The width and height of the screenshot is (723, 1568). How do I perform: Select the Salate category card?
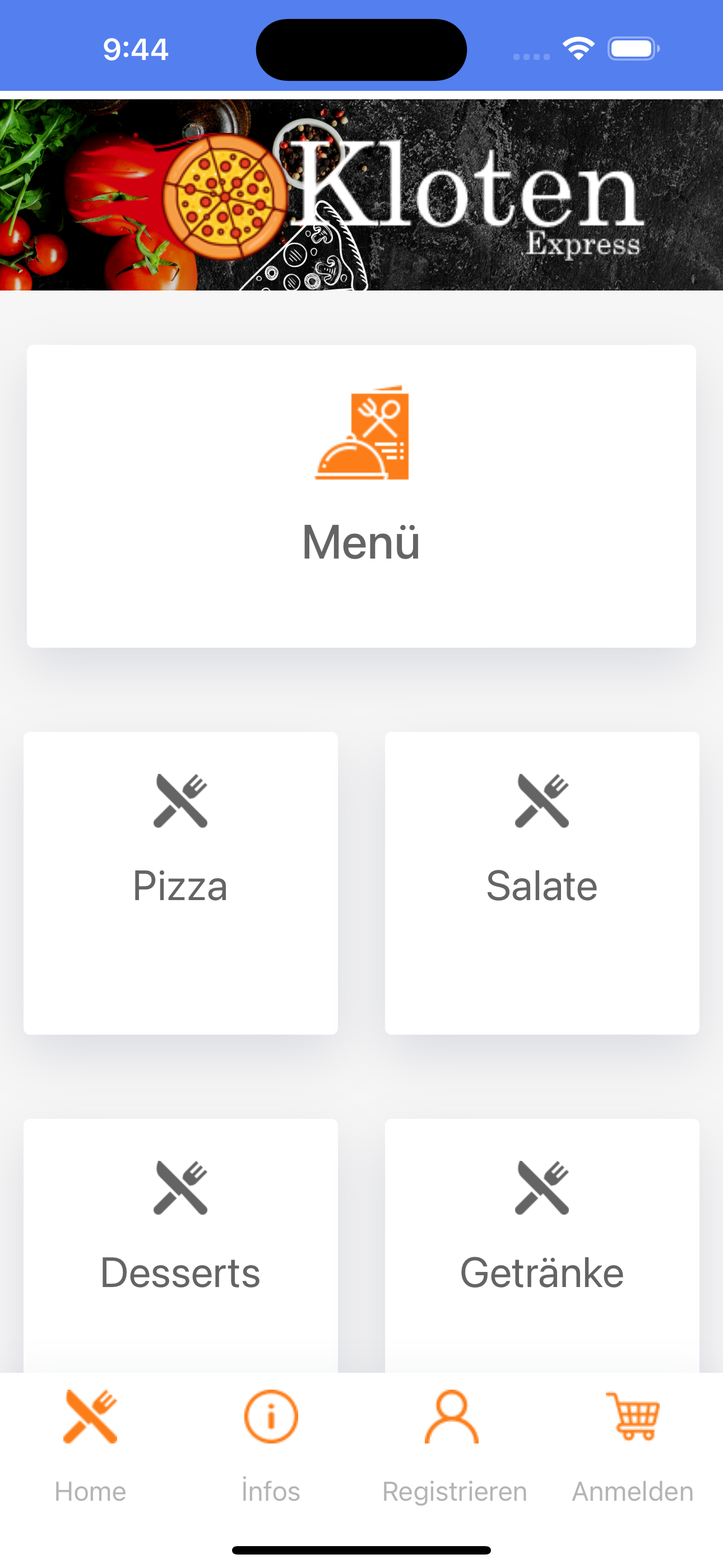543,883
